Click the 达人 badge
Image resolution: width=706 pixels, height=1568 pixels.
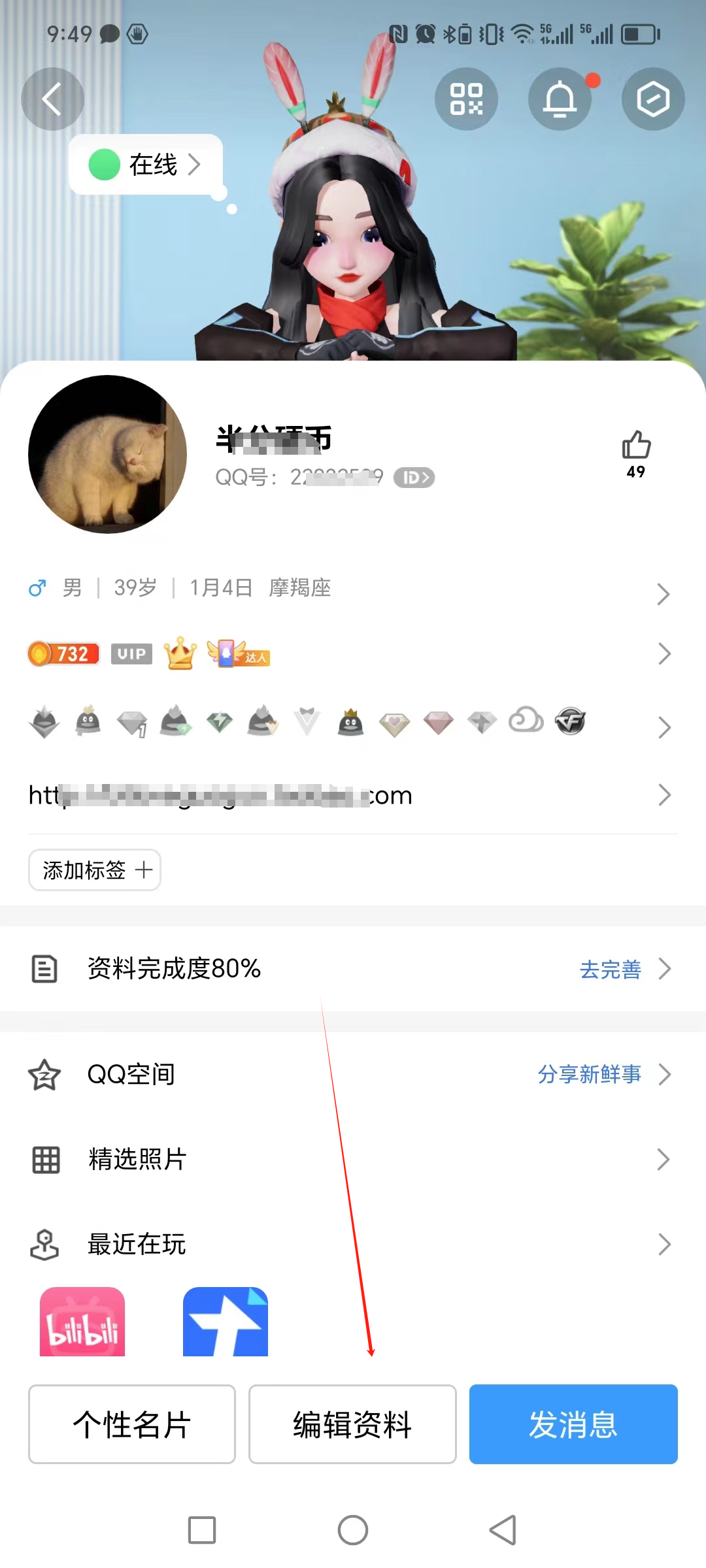pyautogui.click(x=237, y=653)
